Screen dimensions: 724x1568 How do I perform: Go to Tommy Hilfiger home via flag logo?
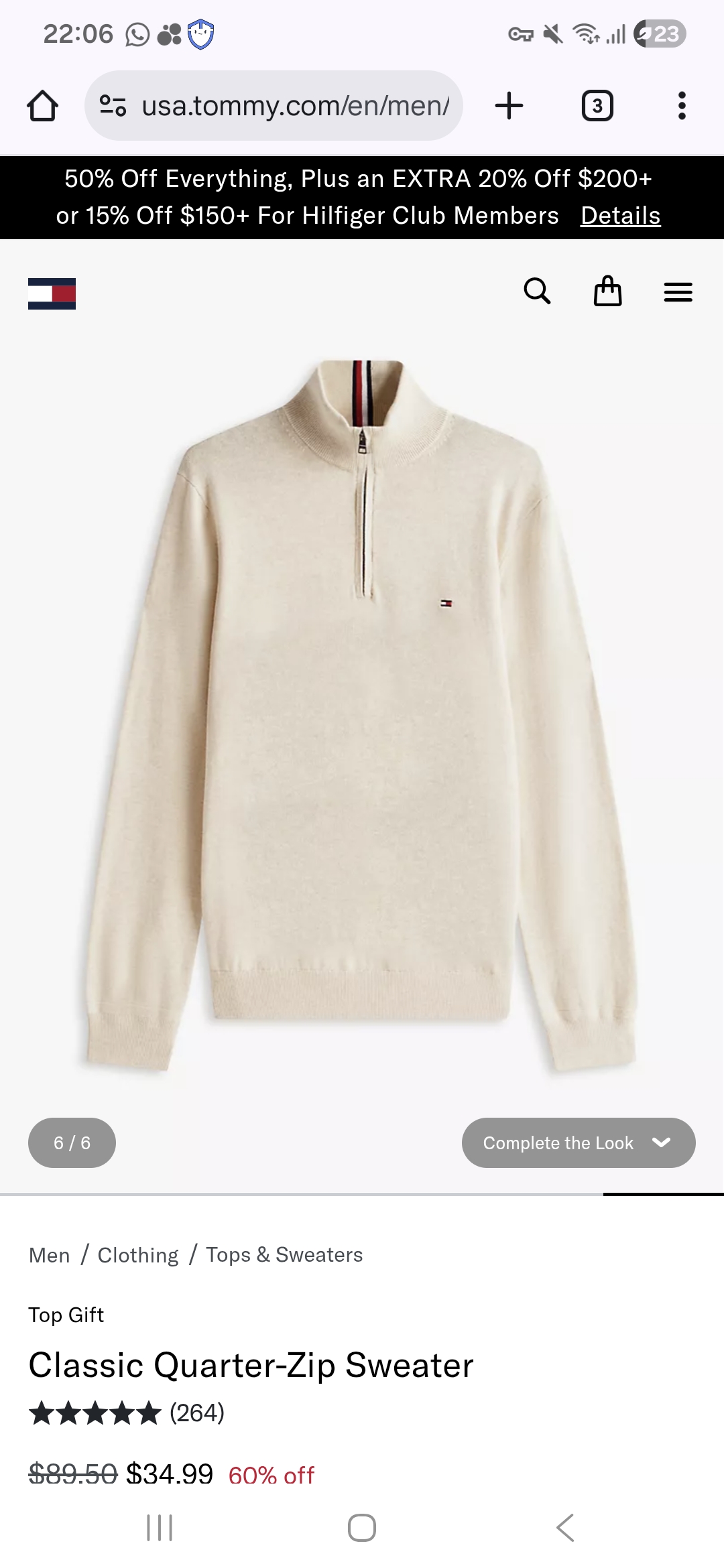[52, 293]
